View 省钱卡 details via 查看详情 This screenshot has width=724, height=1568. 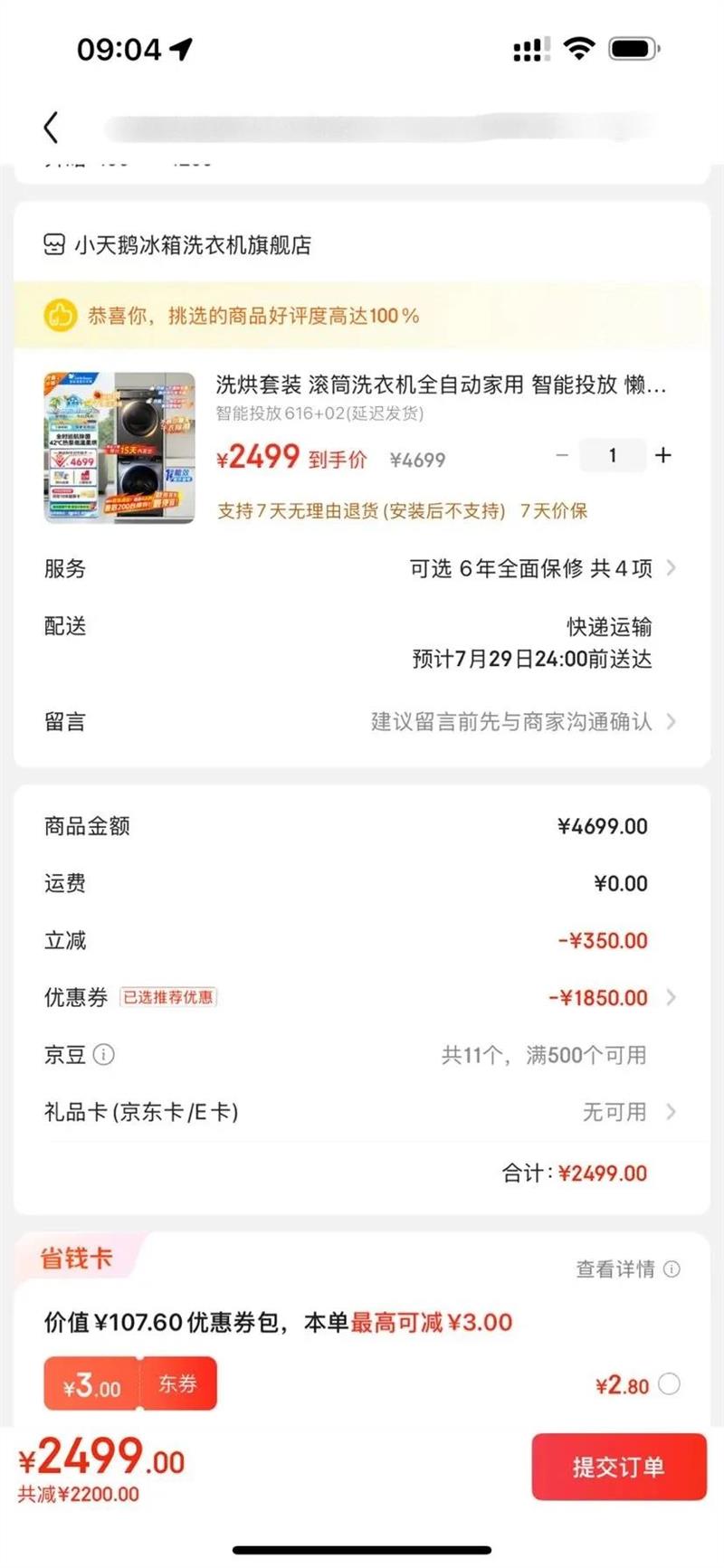[628, 1269]
